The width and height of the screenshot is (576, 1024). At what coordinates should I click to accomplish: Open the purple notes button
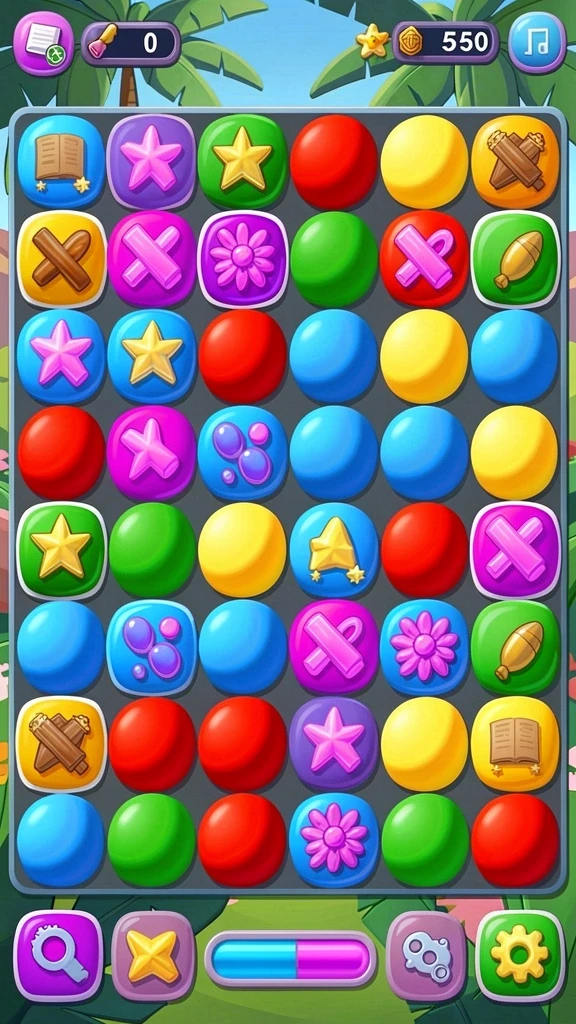(x=44, y=43)
